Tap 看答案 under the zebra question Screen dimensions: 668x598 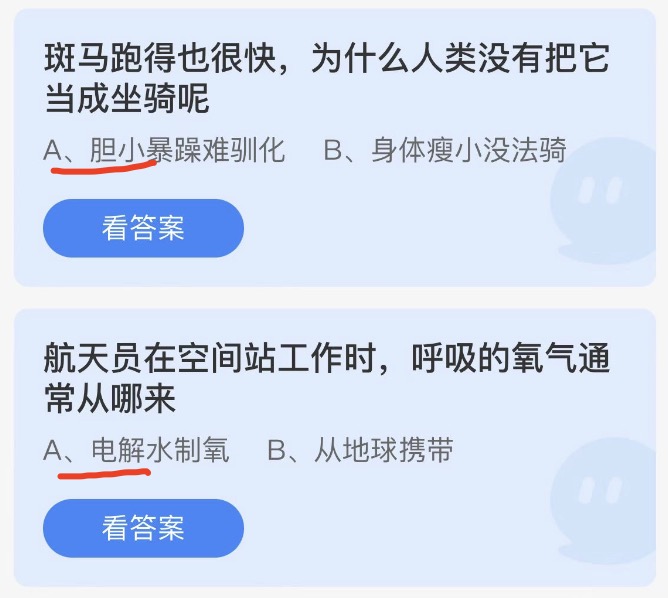(143, 228)
